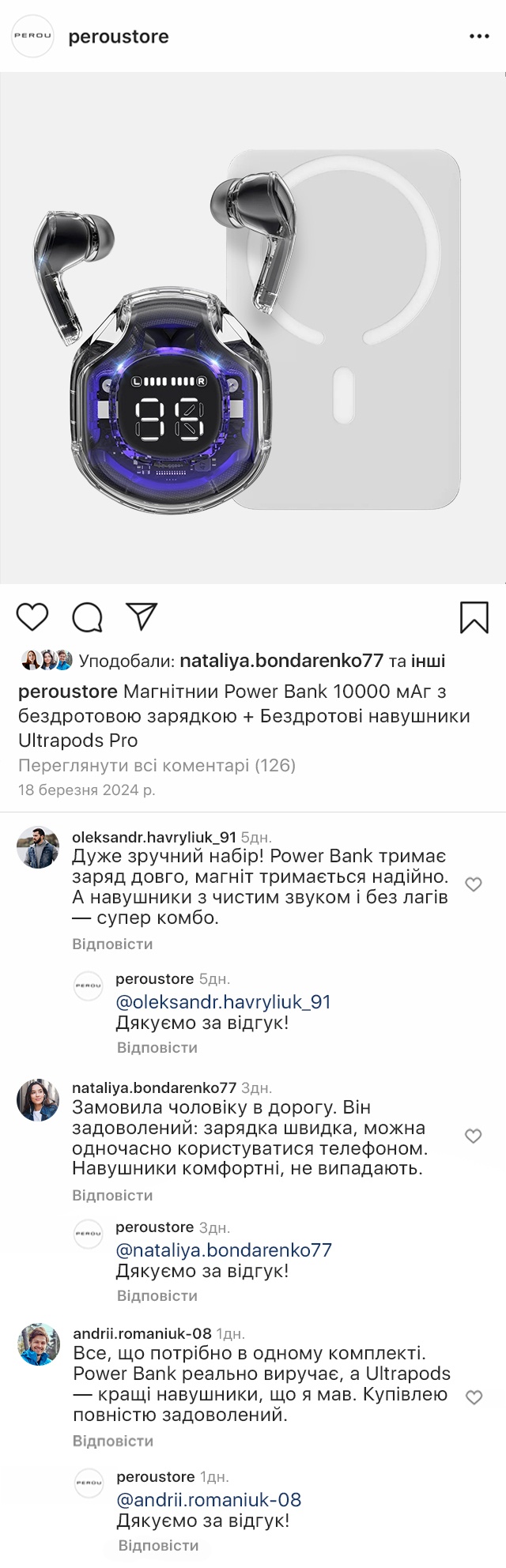
Task: Bookmark this post
Action: [x=474, y=617]
